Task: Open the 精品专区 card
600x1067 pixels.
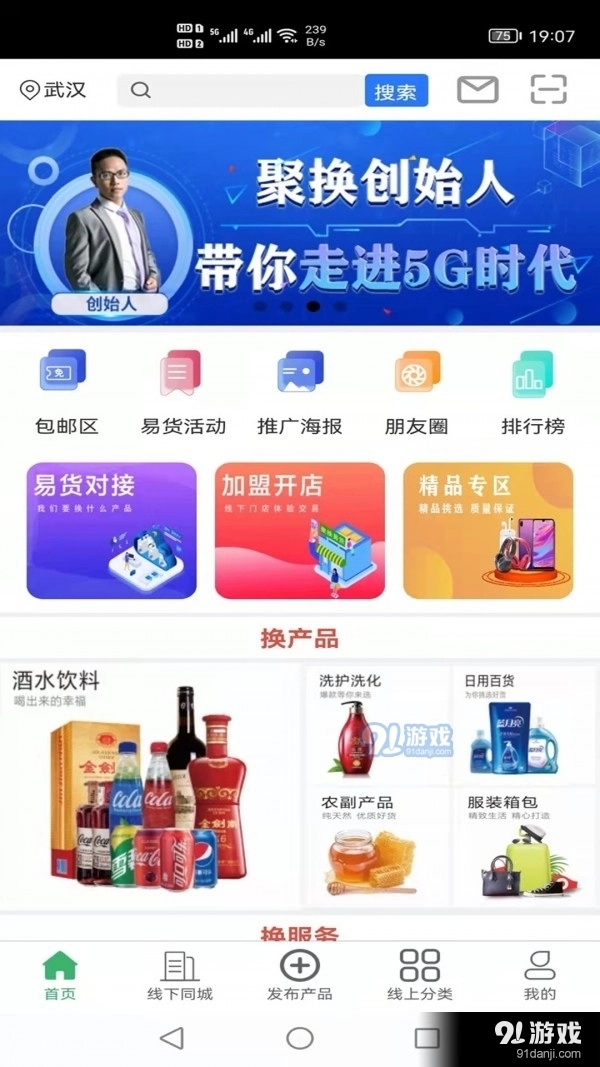Action: click(488, 530)
